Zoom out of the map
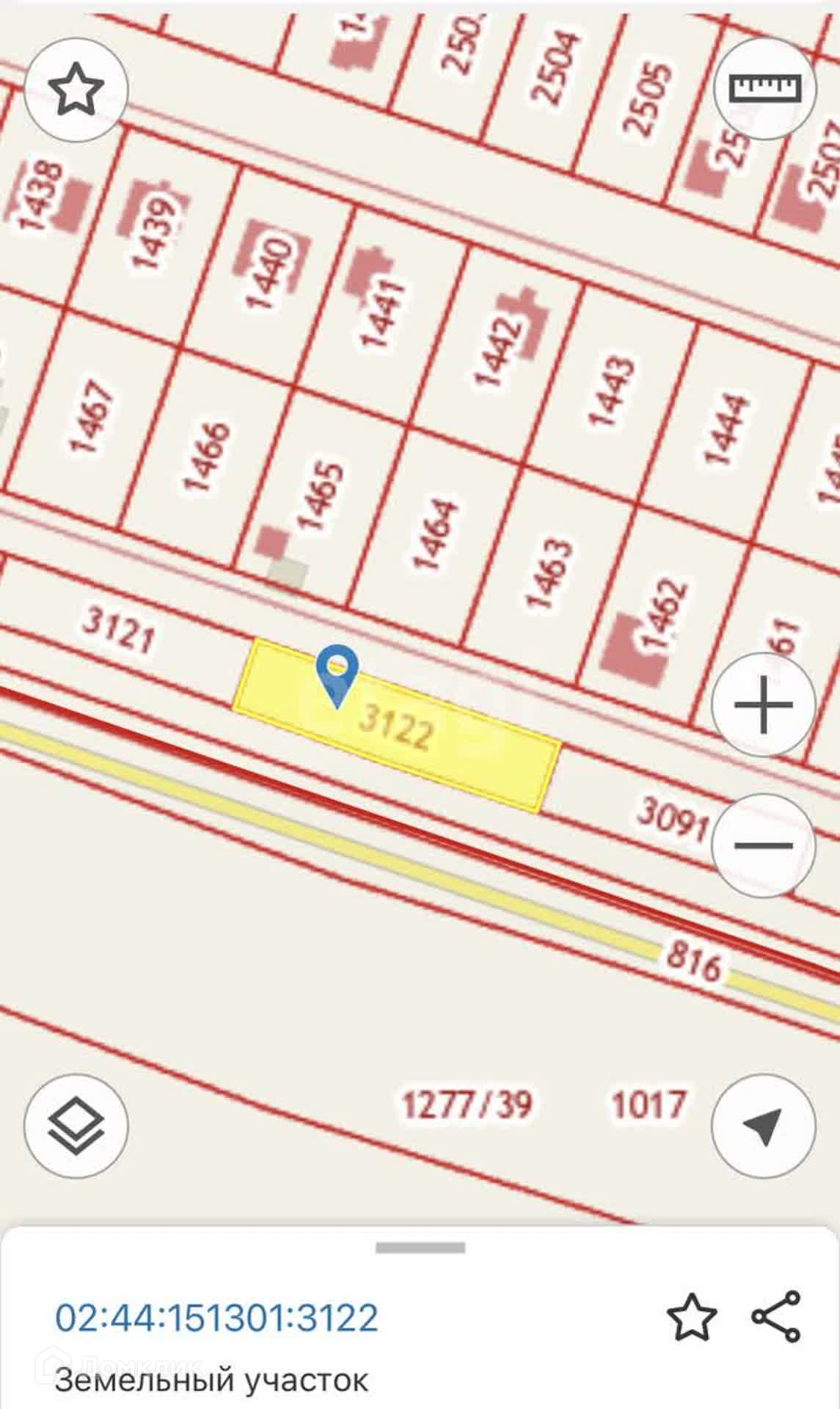 (x=764, y=845)
